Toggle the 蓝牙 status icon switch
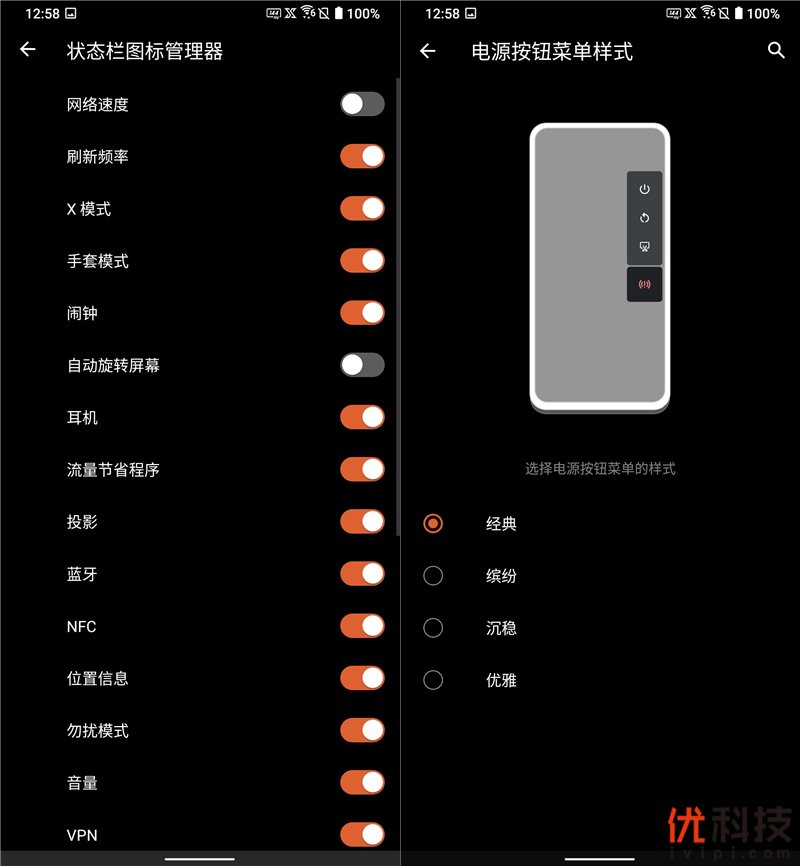 (362, 574)
